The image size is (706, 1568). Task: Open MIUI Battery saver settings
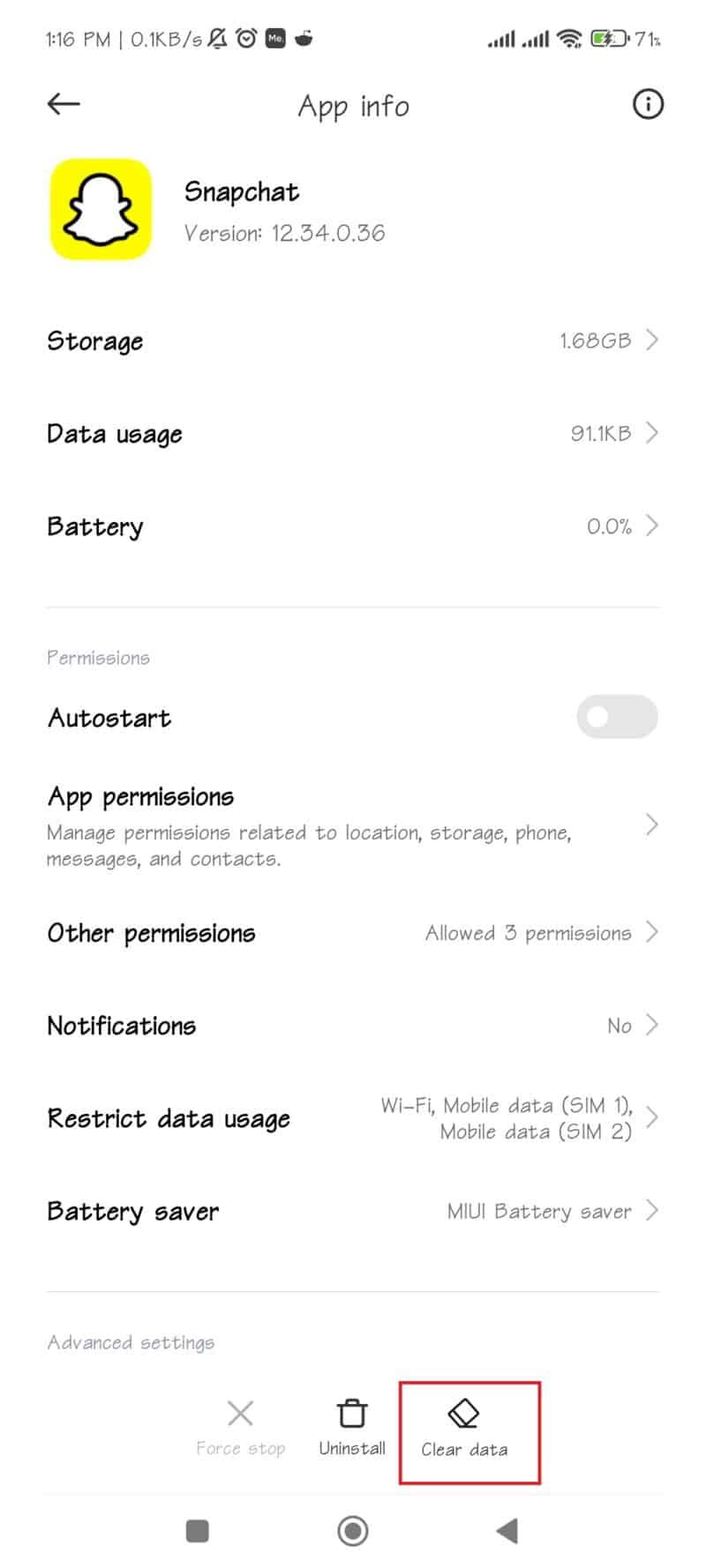coord(353,1211)
